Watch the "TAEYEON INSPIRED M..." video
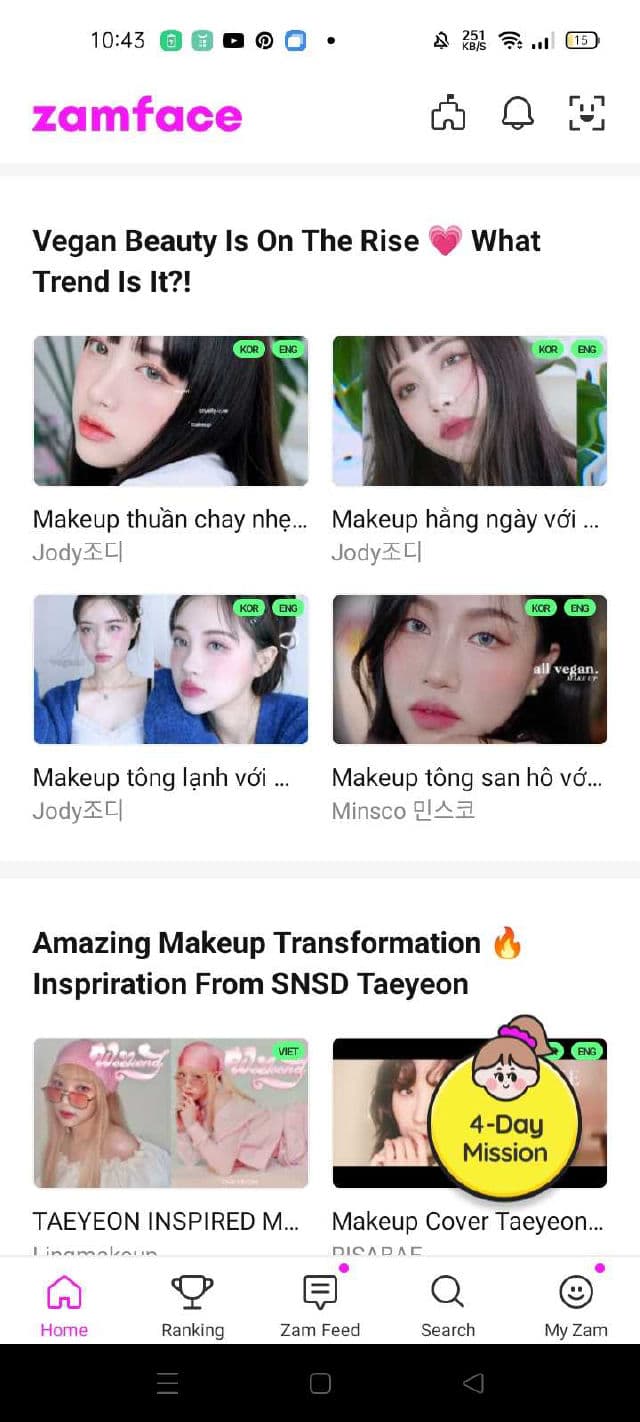Screen dimensions: 640x1422 coord(171,1113)
